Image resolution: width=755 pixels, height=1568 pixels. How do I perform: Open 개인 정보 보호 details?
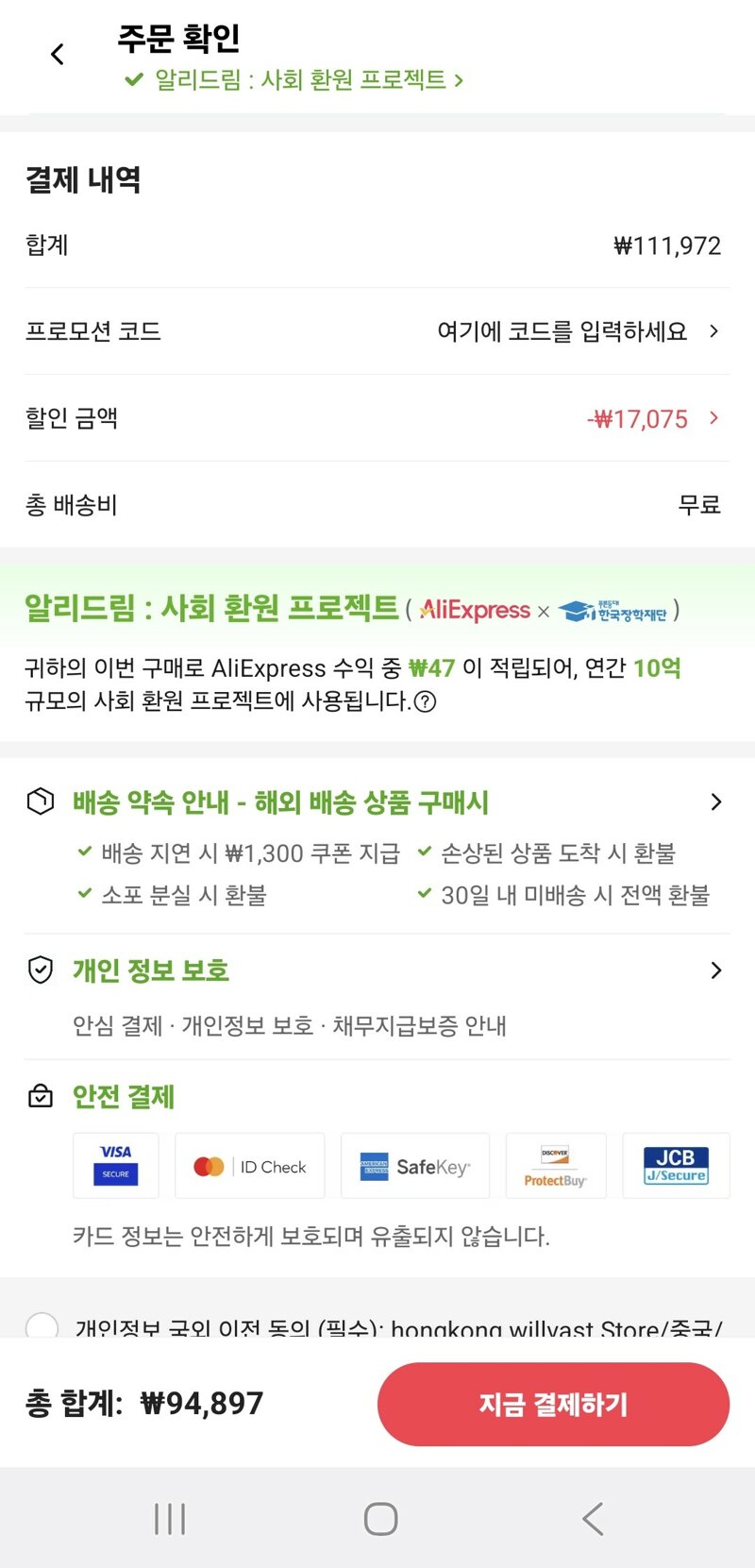point(377,970)
